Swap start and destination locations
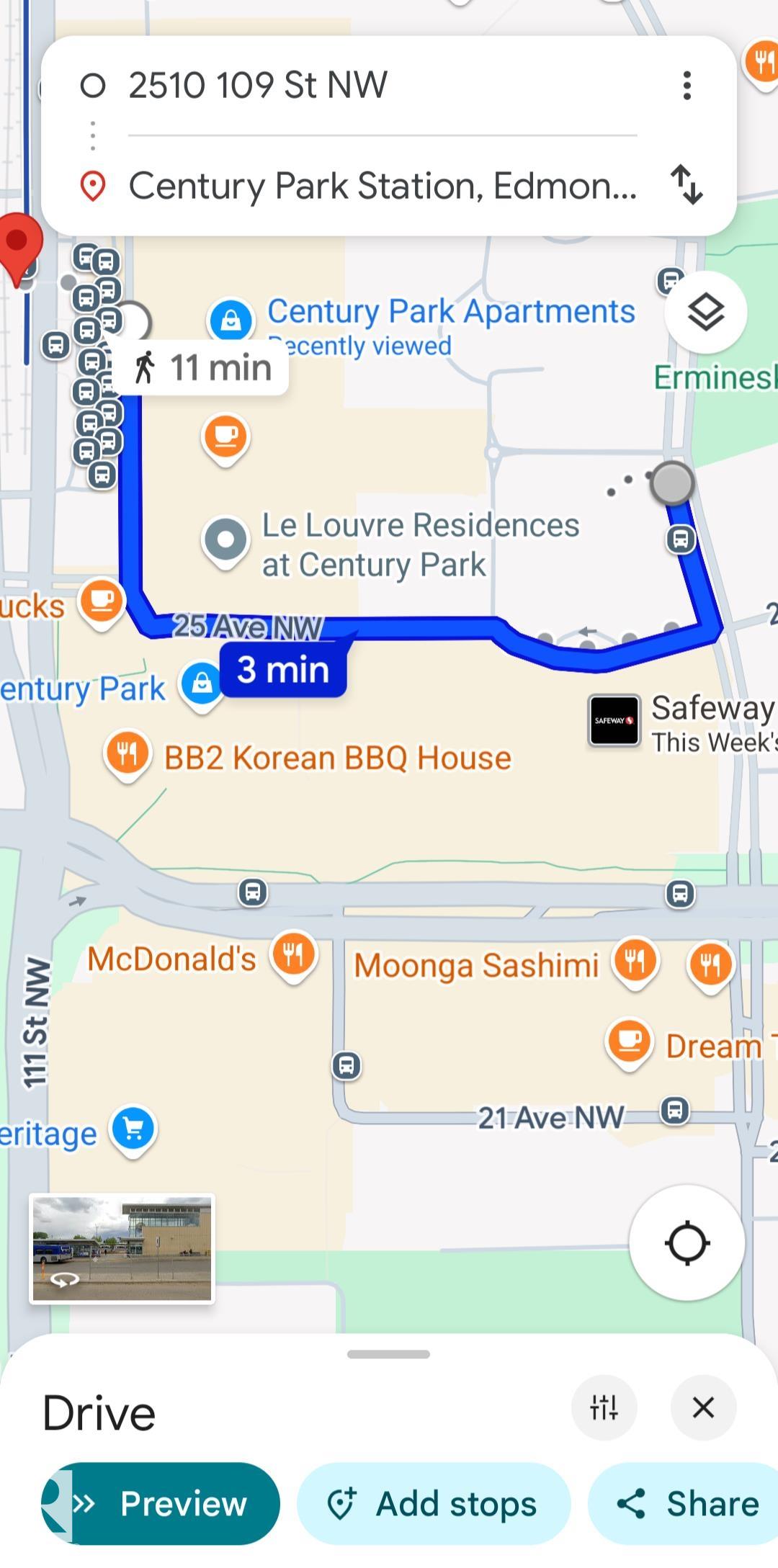Screen dimensions: 778x1568 (x=686, y=184)
